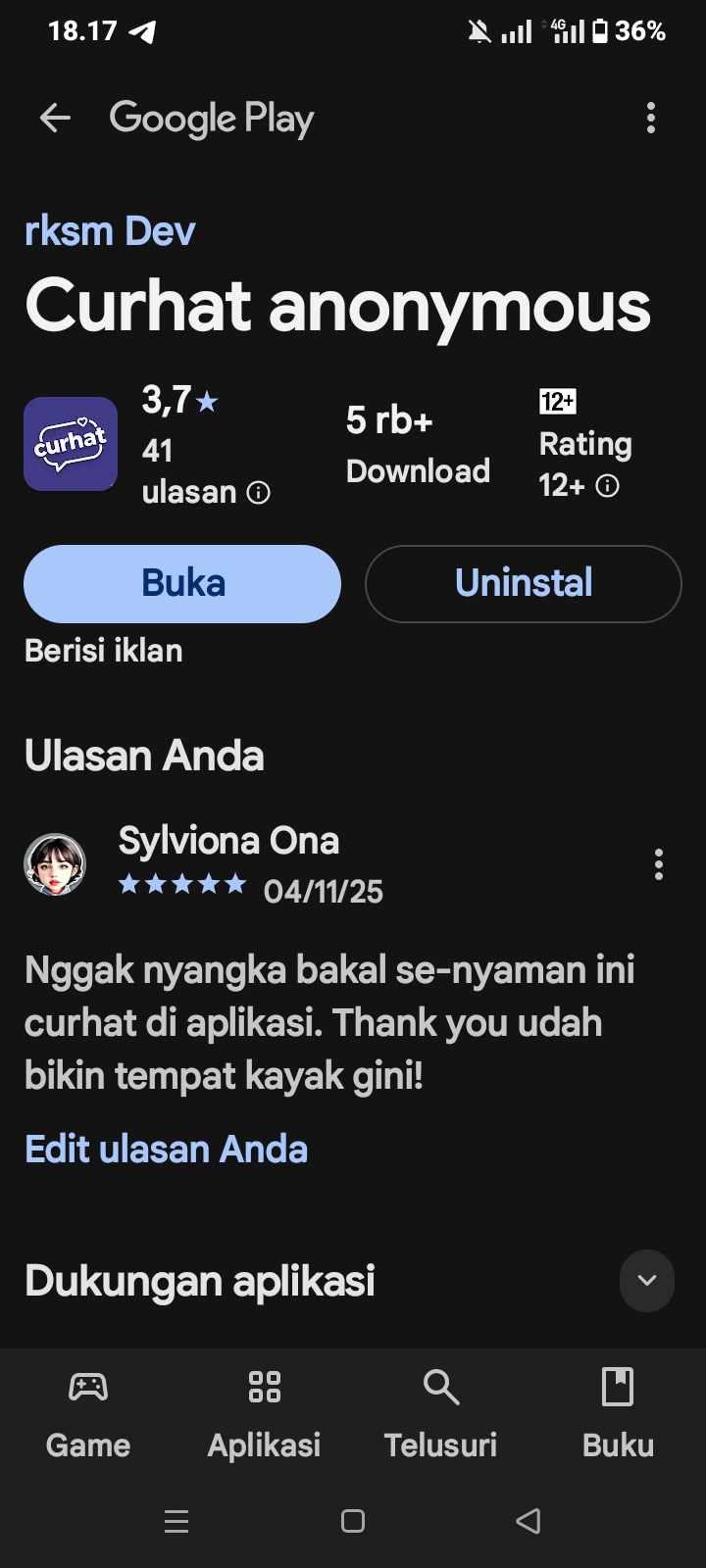Open recent apps from the navigation bar

[x=176, y=1521]
